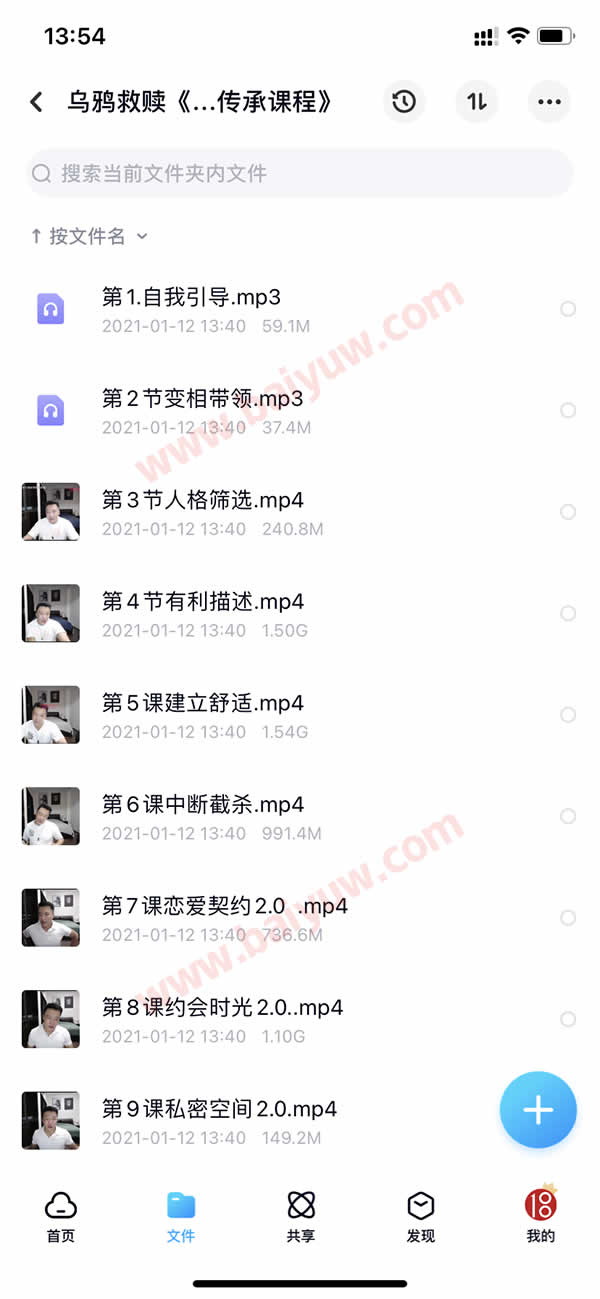Go back using the top-left arrow
Viewport: 600px width, 1299px height.
[37, 102]
